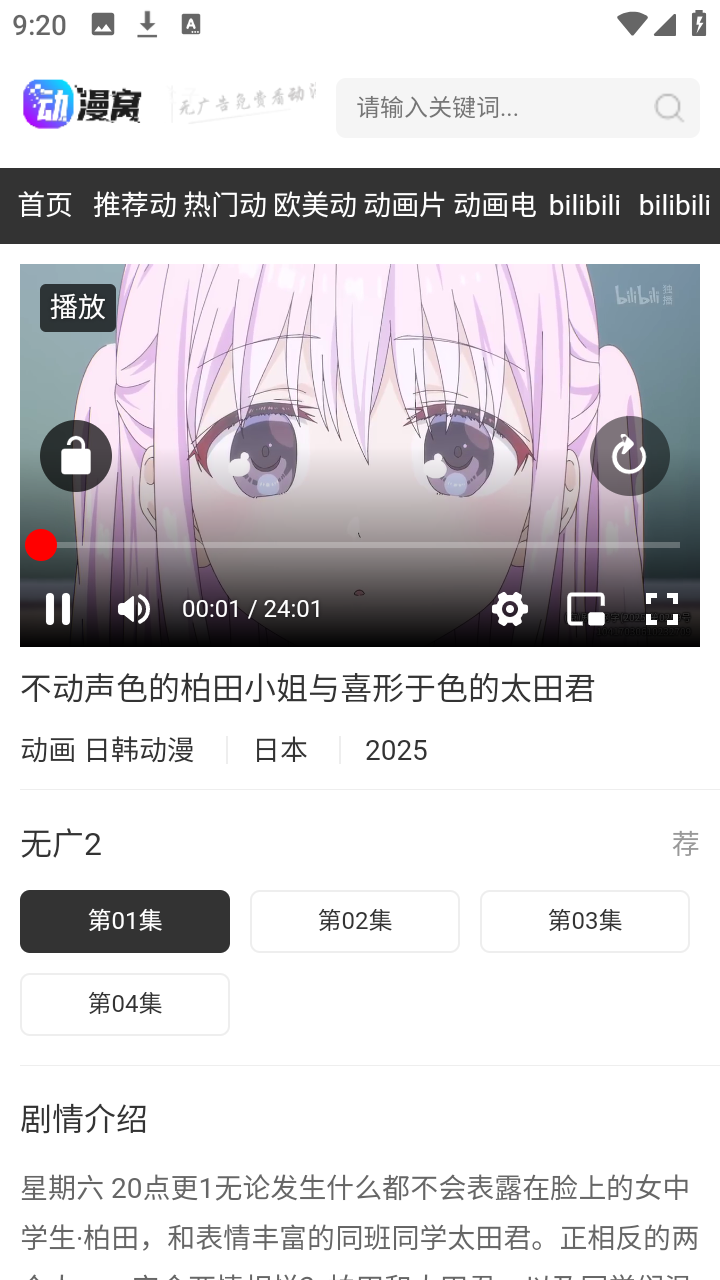This screenshot has width=720, height=1280.
Task: Tap the circular replay/rotate icon on video
Action: (x=629, y=456)
